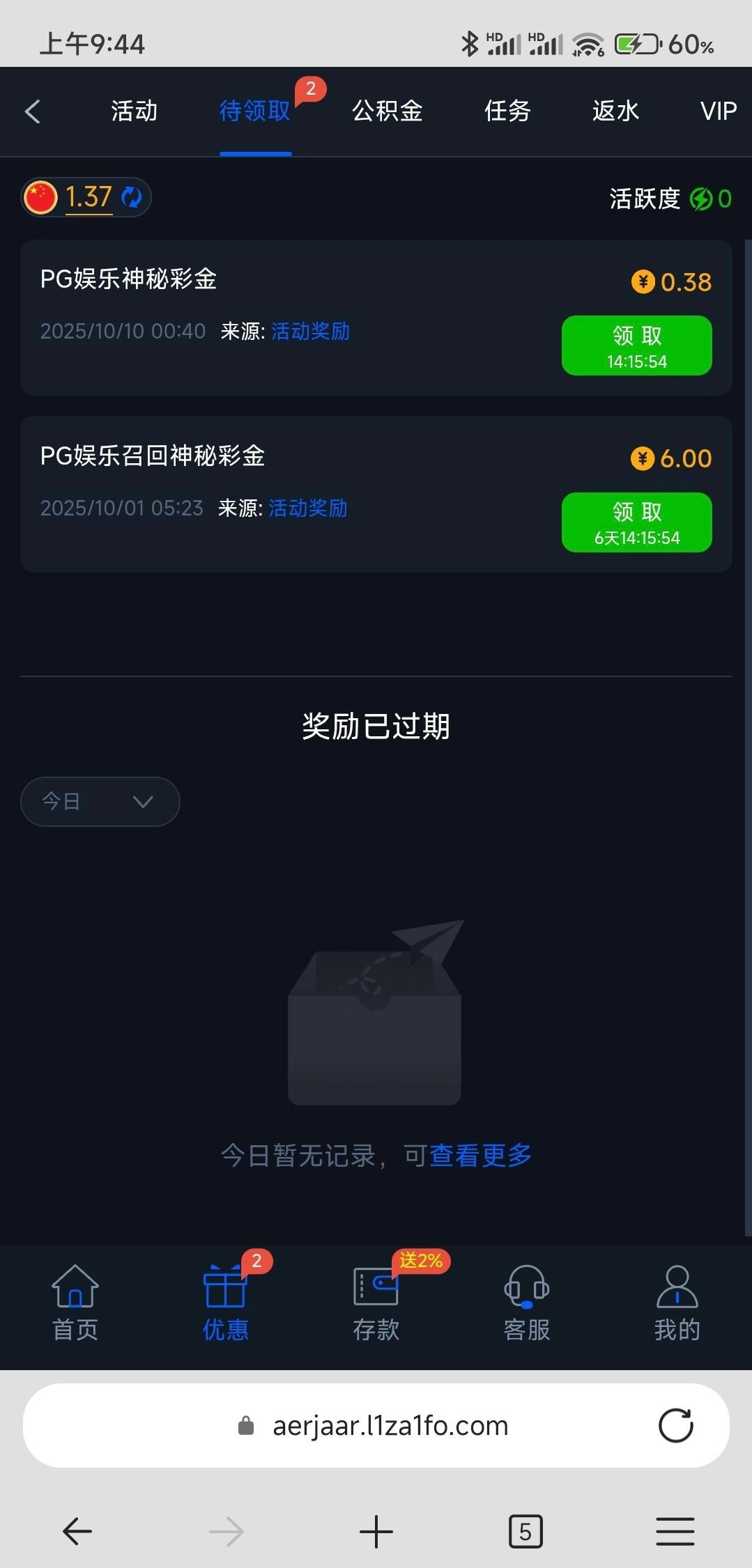Expand the 今日 date dropdown

[x=100, y=802]
